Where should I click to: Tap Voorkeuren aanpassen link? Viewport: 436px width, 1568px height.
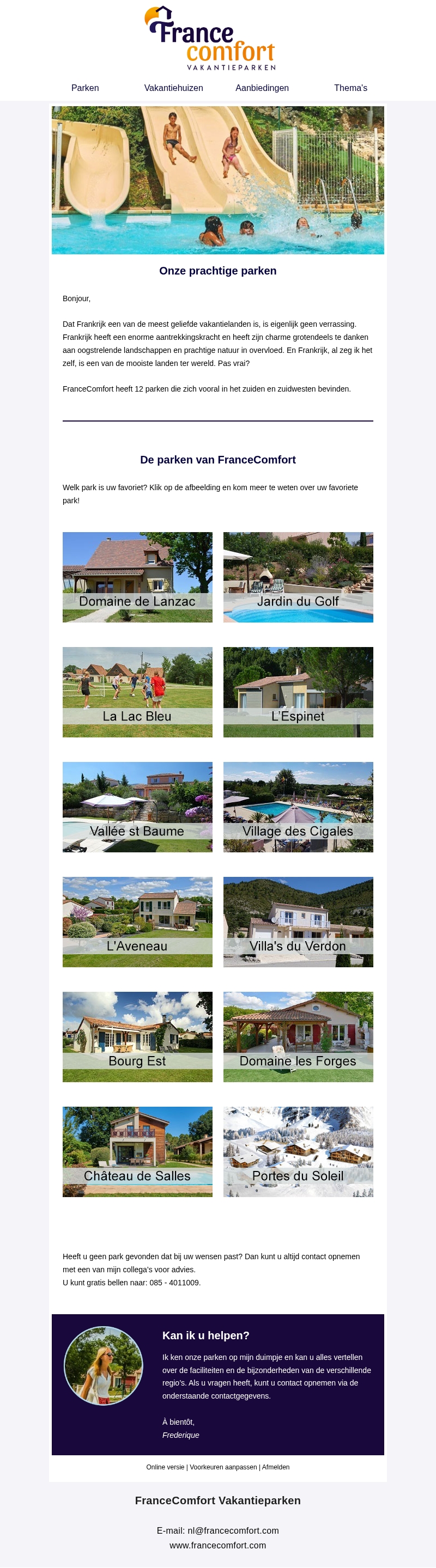pyautogui.click(x=223, y=1467)
